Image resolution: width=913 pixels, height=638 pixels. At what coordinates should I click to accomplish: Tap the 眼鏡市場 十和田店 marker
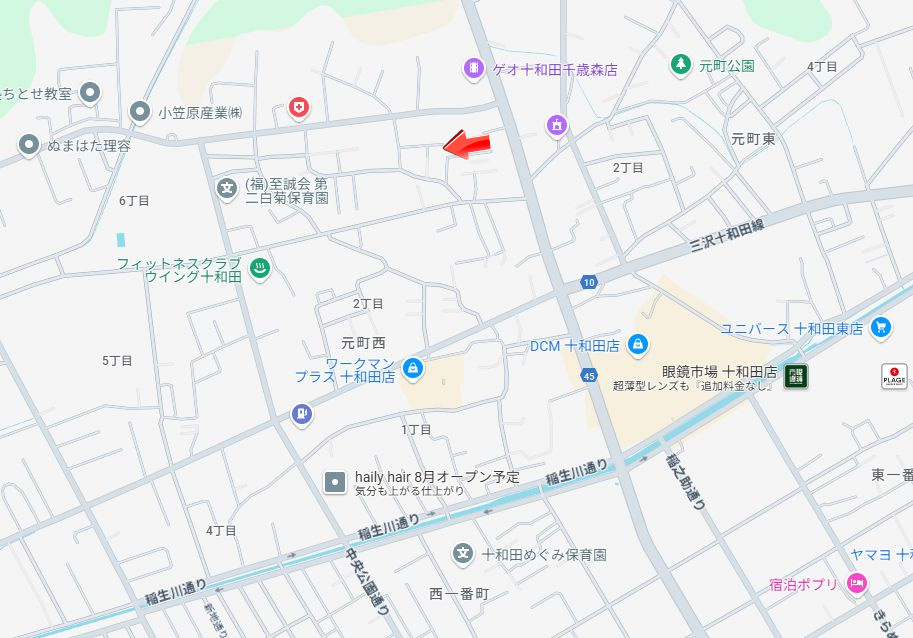pyautogui.click(x=796, y=375)
